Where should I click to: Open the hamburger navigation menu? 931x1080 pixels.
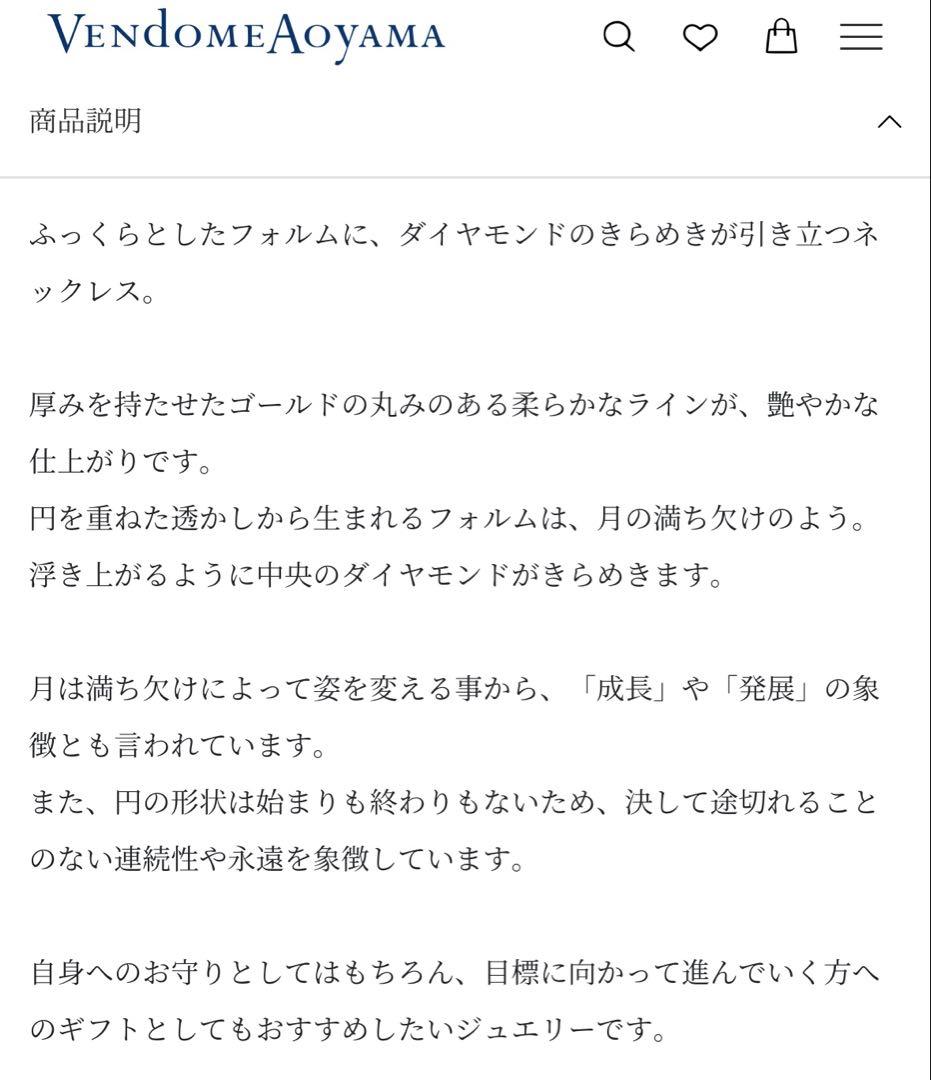862,36
